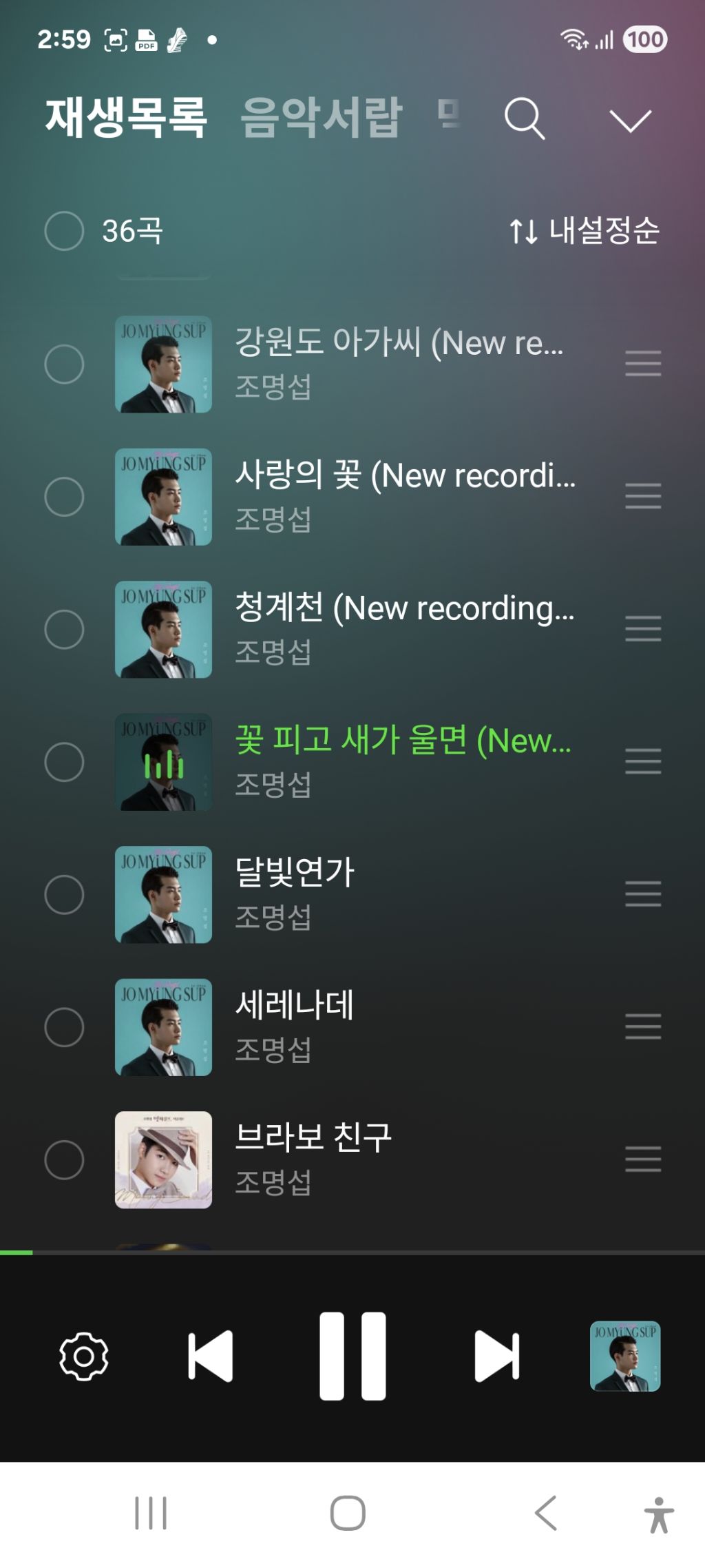Open the search magnifier icon
The height and width of the screenshot is (1568, 705).
coord(525,118)
